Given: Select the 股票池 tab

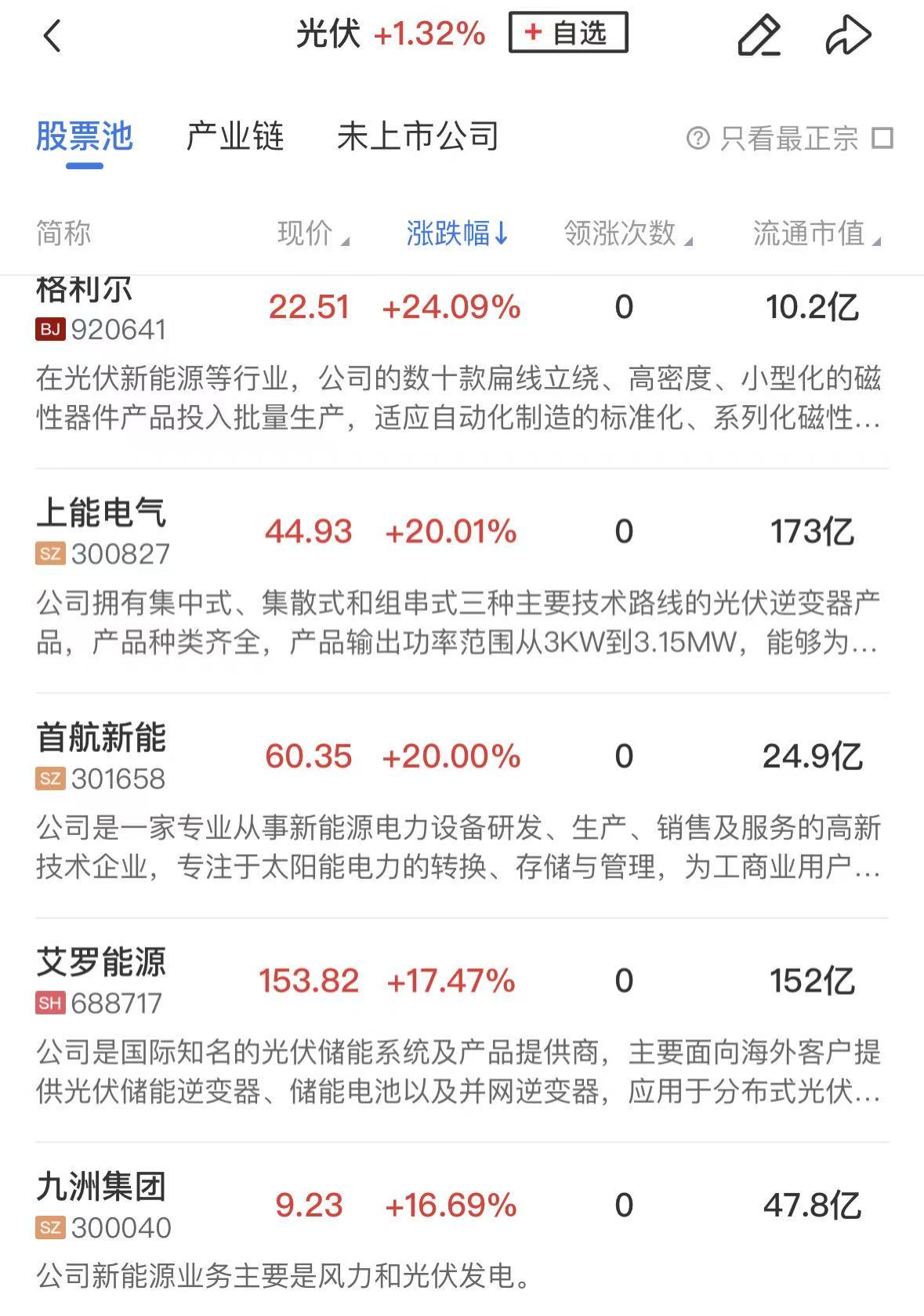Looking at the screenshot, I should click(84, 137).
